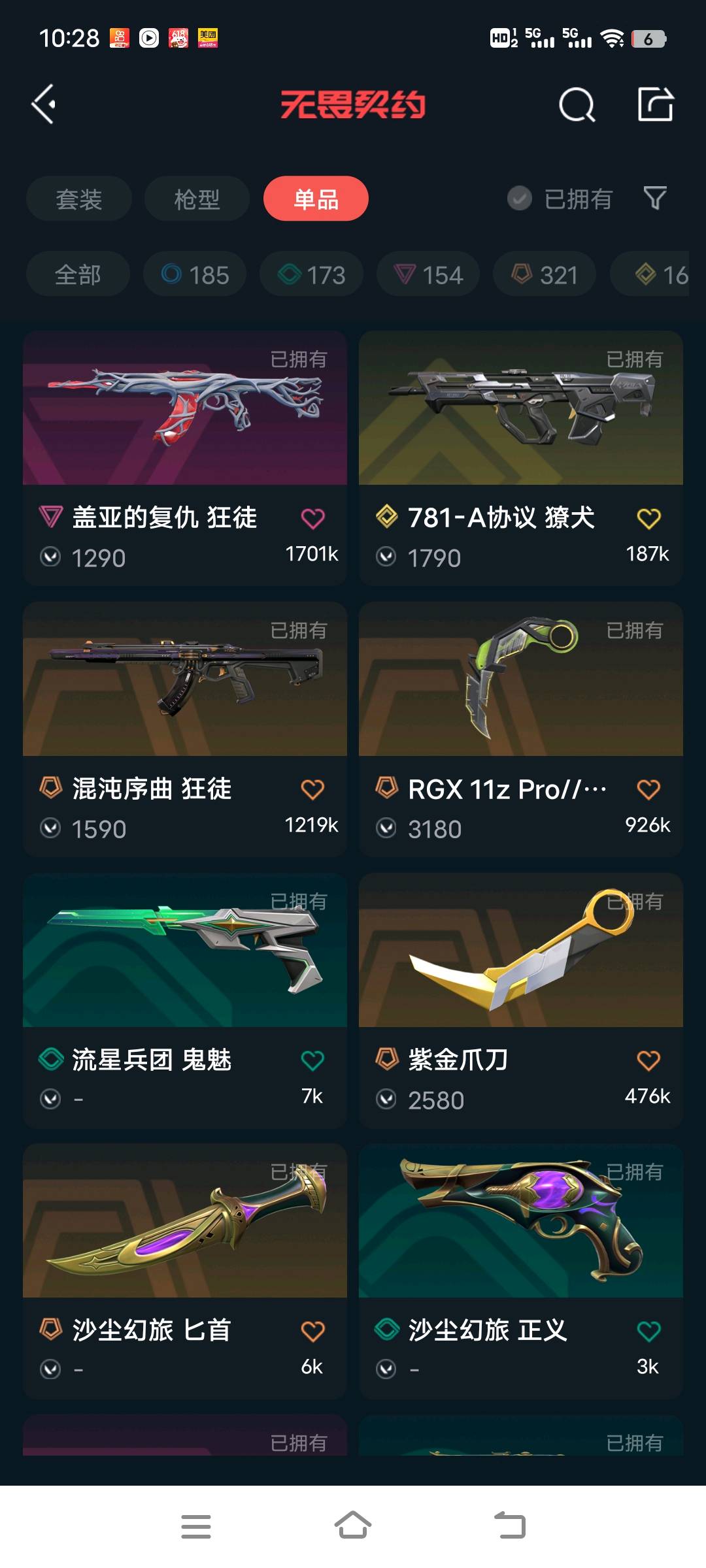
Task: Like the 781-A协议 獠犬 skin
Action: [x=648, y=519]
